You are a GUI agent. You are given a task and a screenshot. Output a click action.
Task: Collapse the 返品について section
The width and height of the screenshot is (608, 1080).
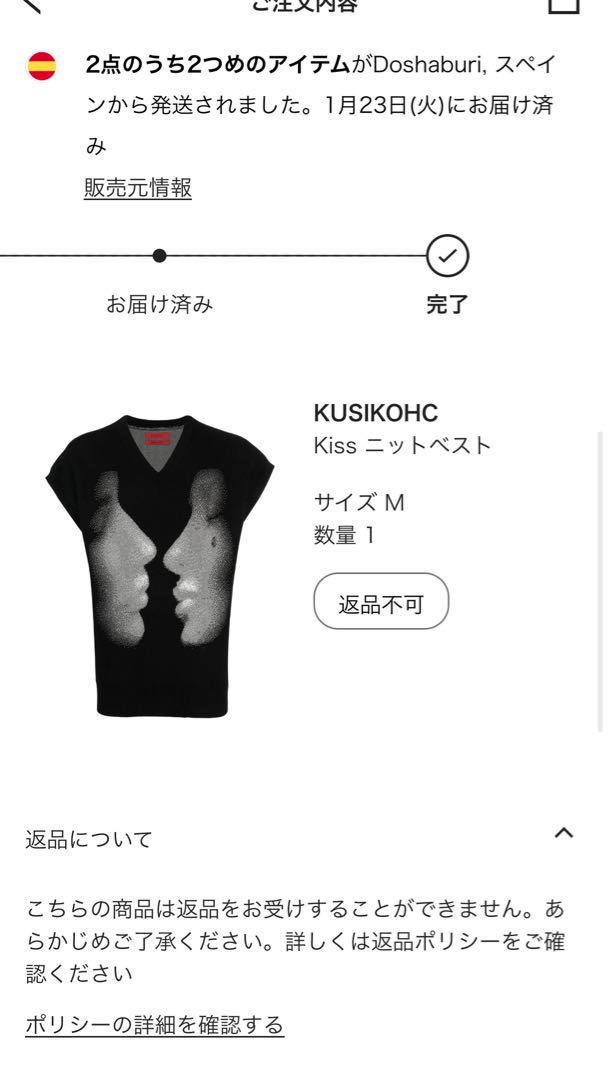(x=564, y=833)
